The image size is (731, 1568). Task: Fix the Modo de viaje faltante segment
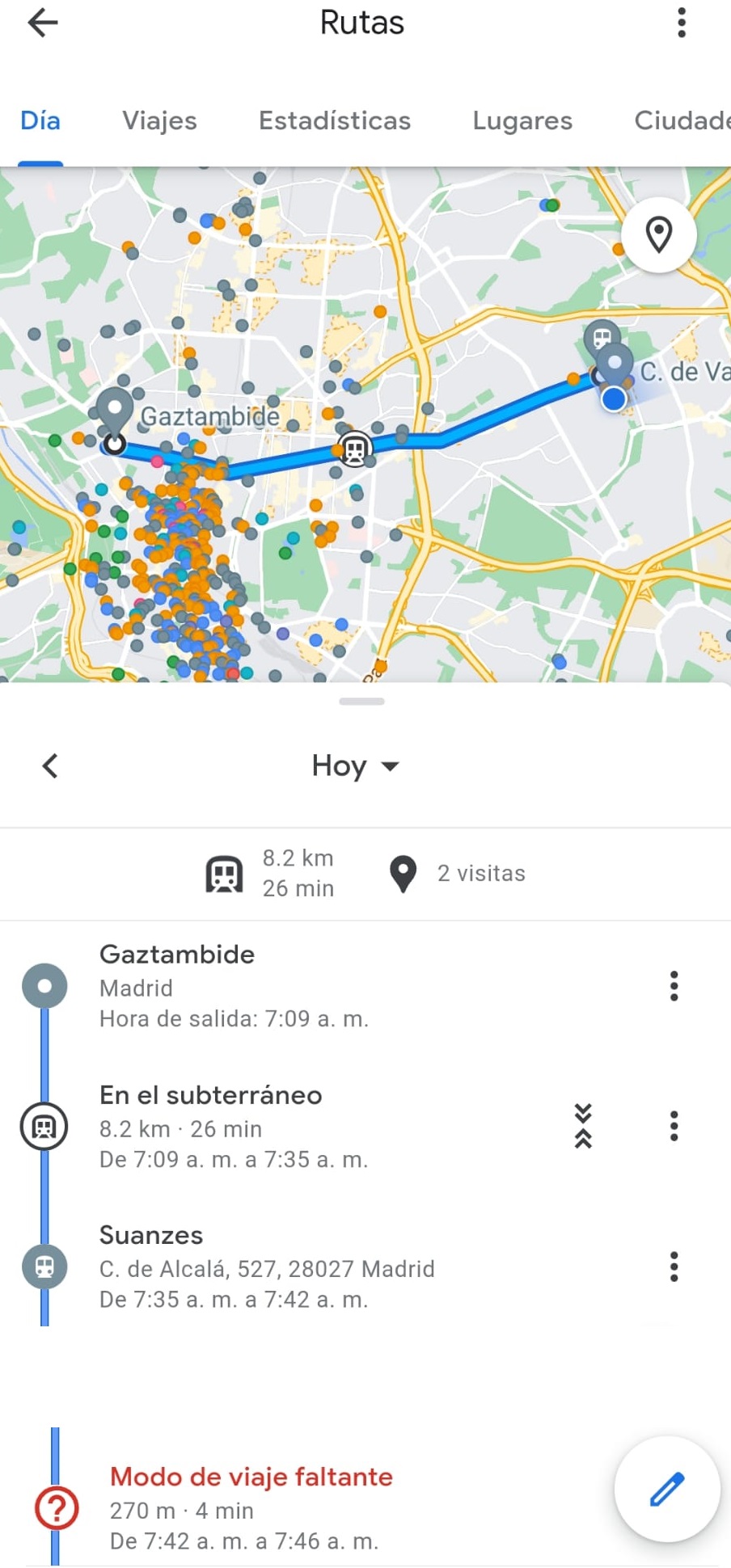coord(251,1508)
